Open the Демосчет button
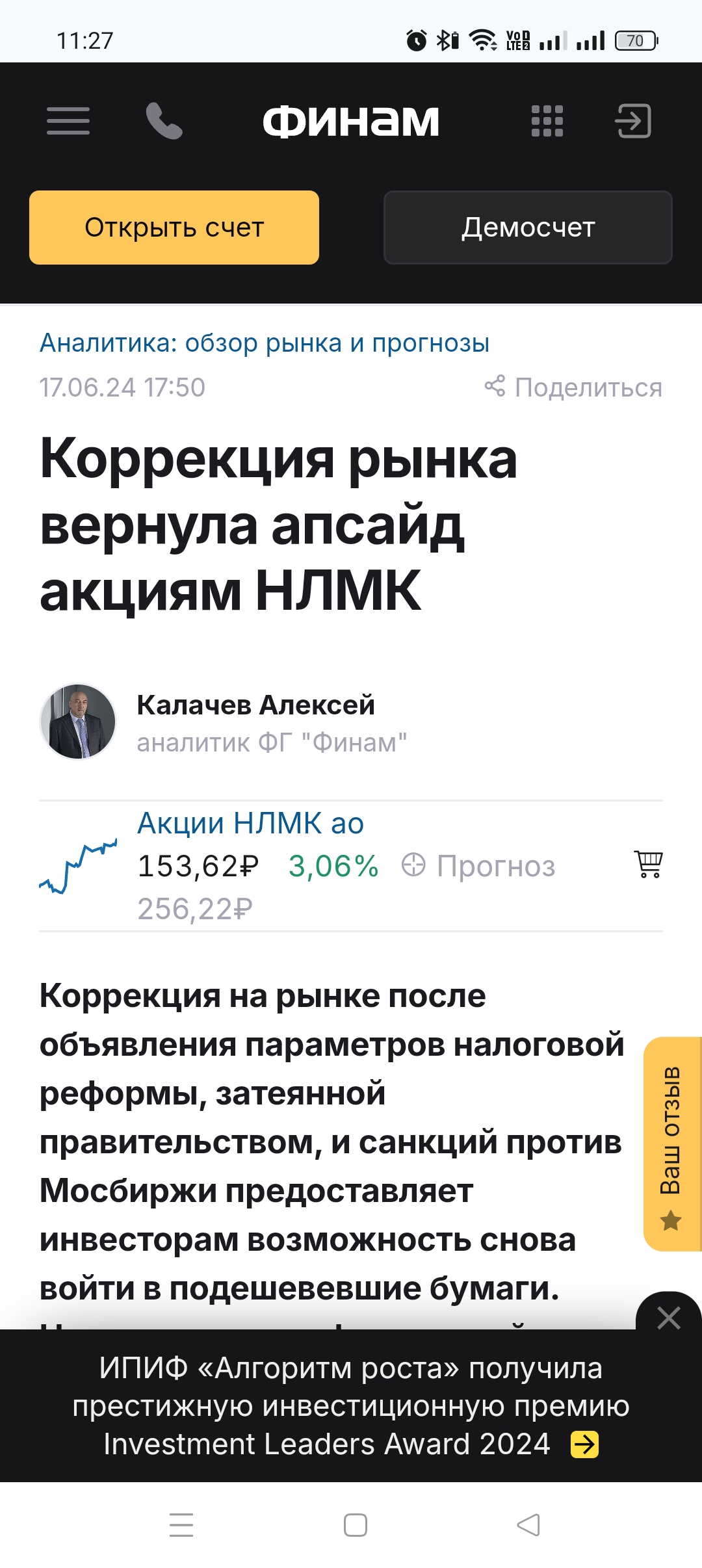The height and width of the screenshot is (1568, 702). (x=528, y=228)
